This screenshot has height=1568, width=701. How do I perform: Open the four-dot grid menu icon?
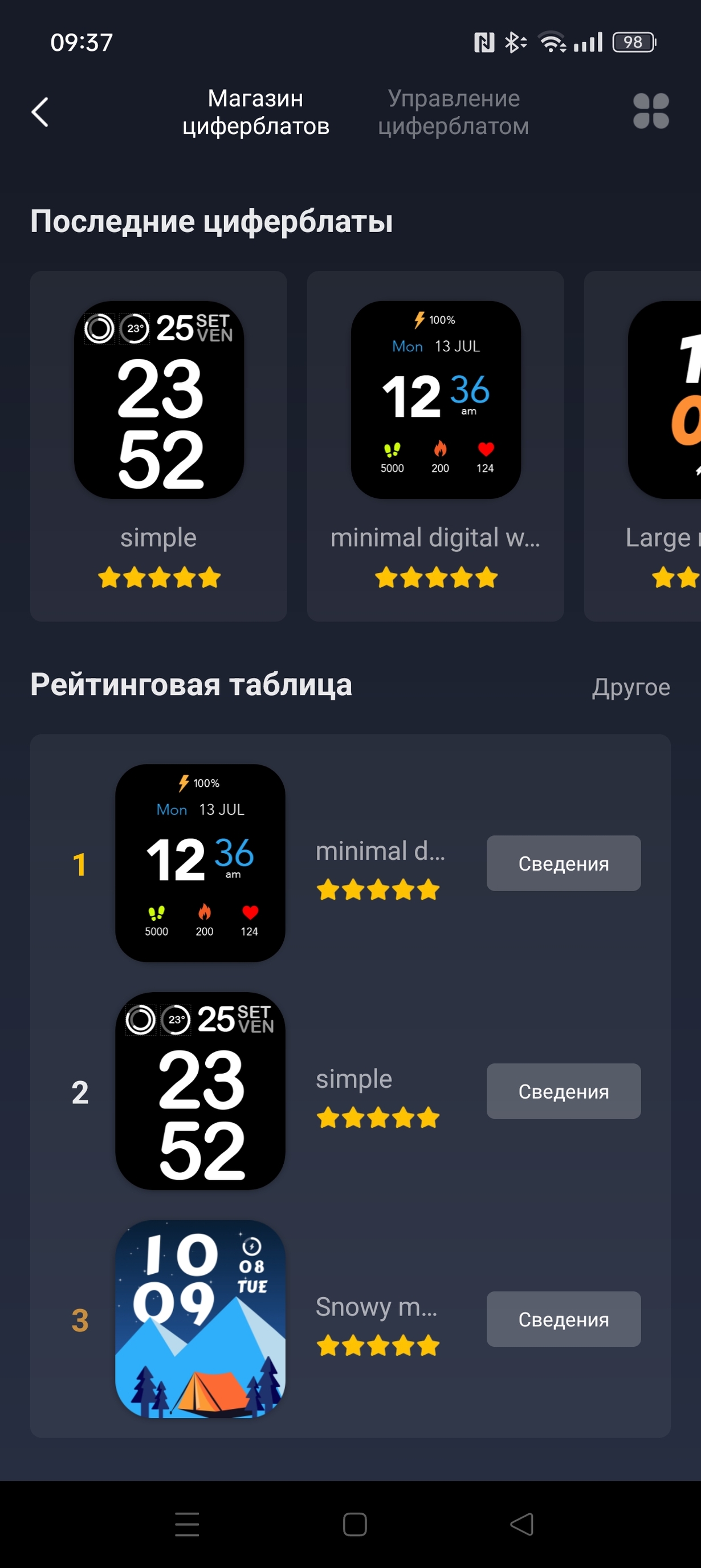650,111
